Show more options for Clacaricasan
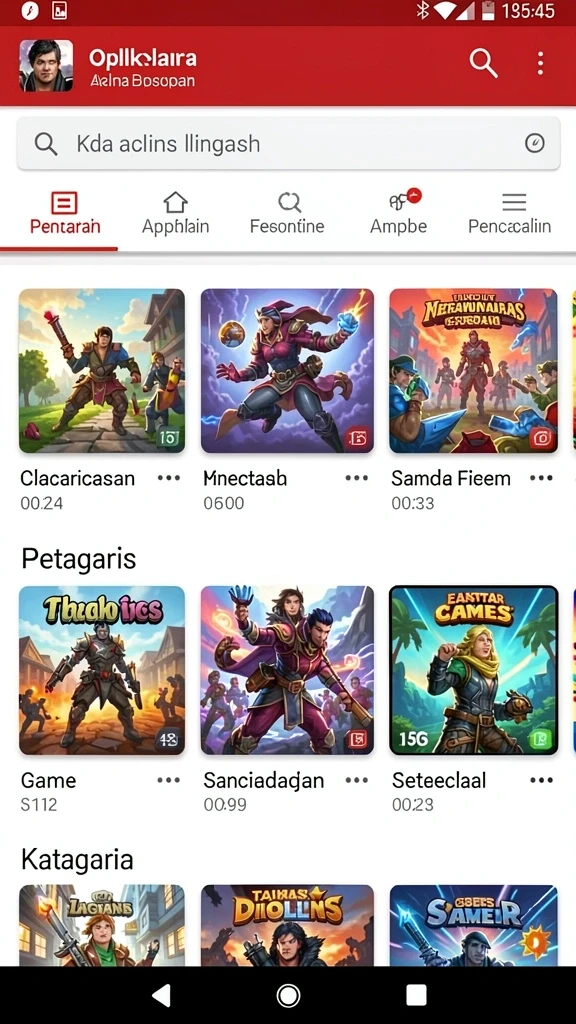The height and width of the screenshot is (1024, 576). click(x=168, y=478)
